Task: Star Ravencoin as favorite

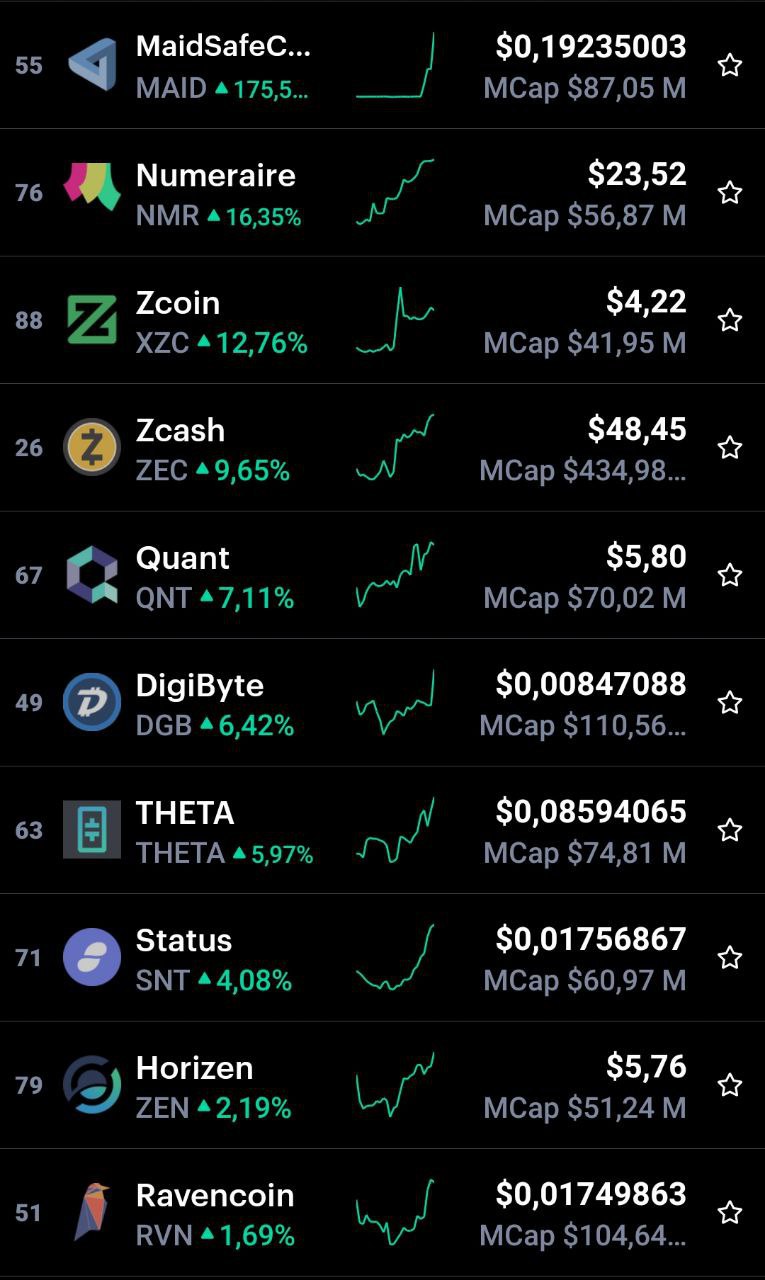Action: pos(730,1213)
